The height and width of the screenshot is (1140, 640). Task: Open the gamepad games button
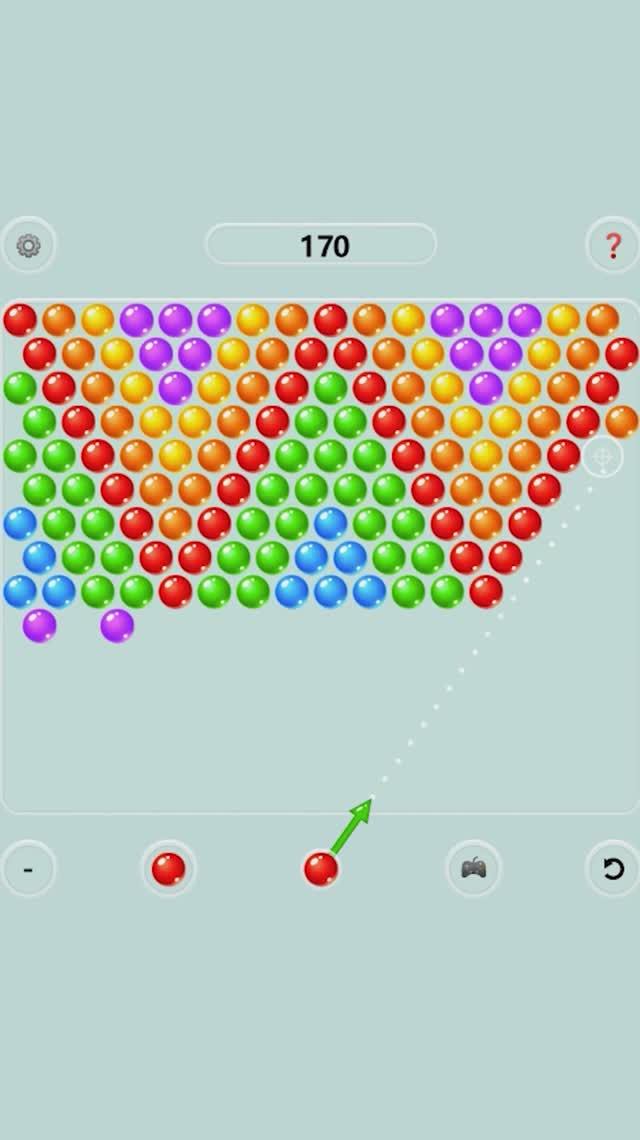pyautogui.click(x=473, y=868)
